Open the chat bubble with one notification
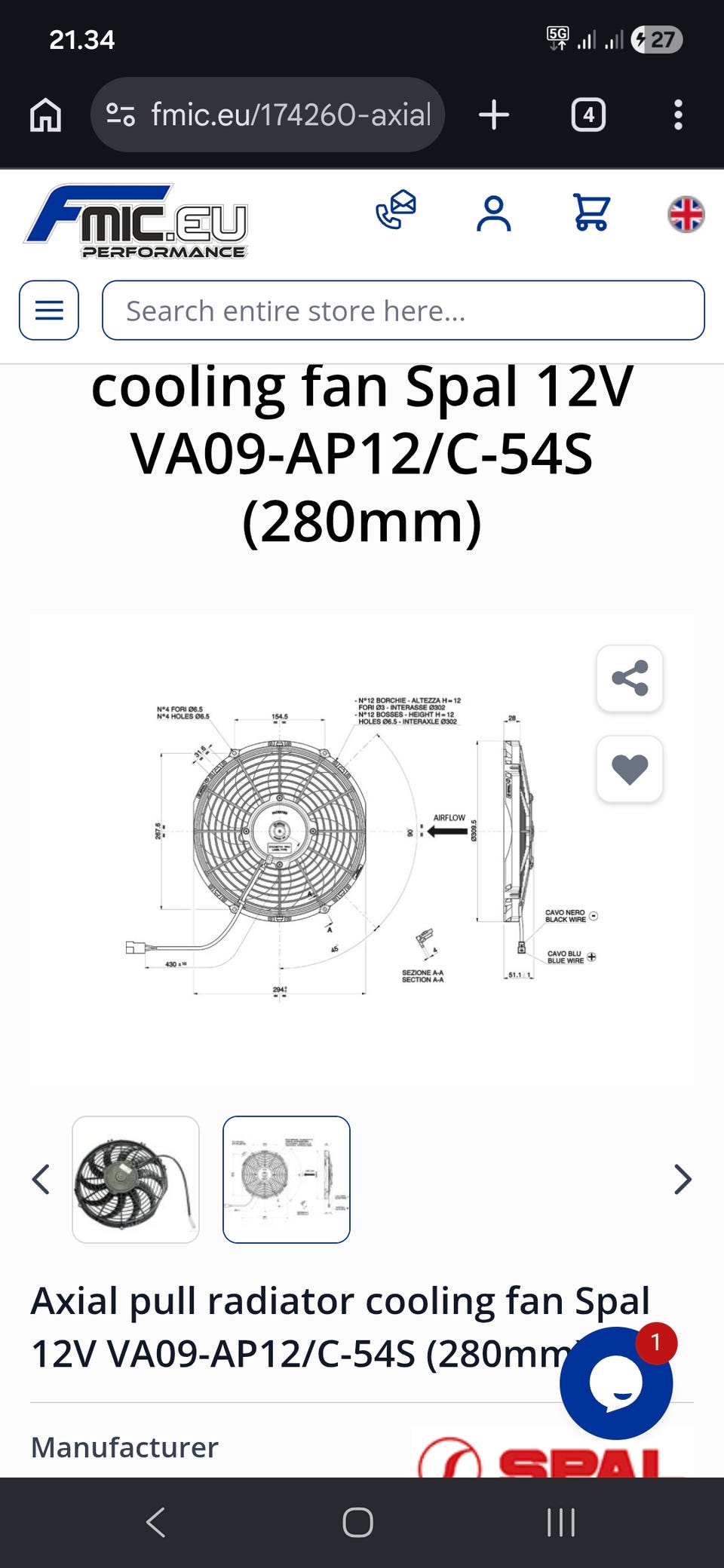 coord(617,1383)
